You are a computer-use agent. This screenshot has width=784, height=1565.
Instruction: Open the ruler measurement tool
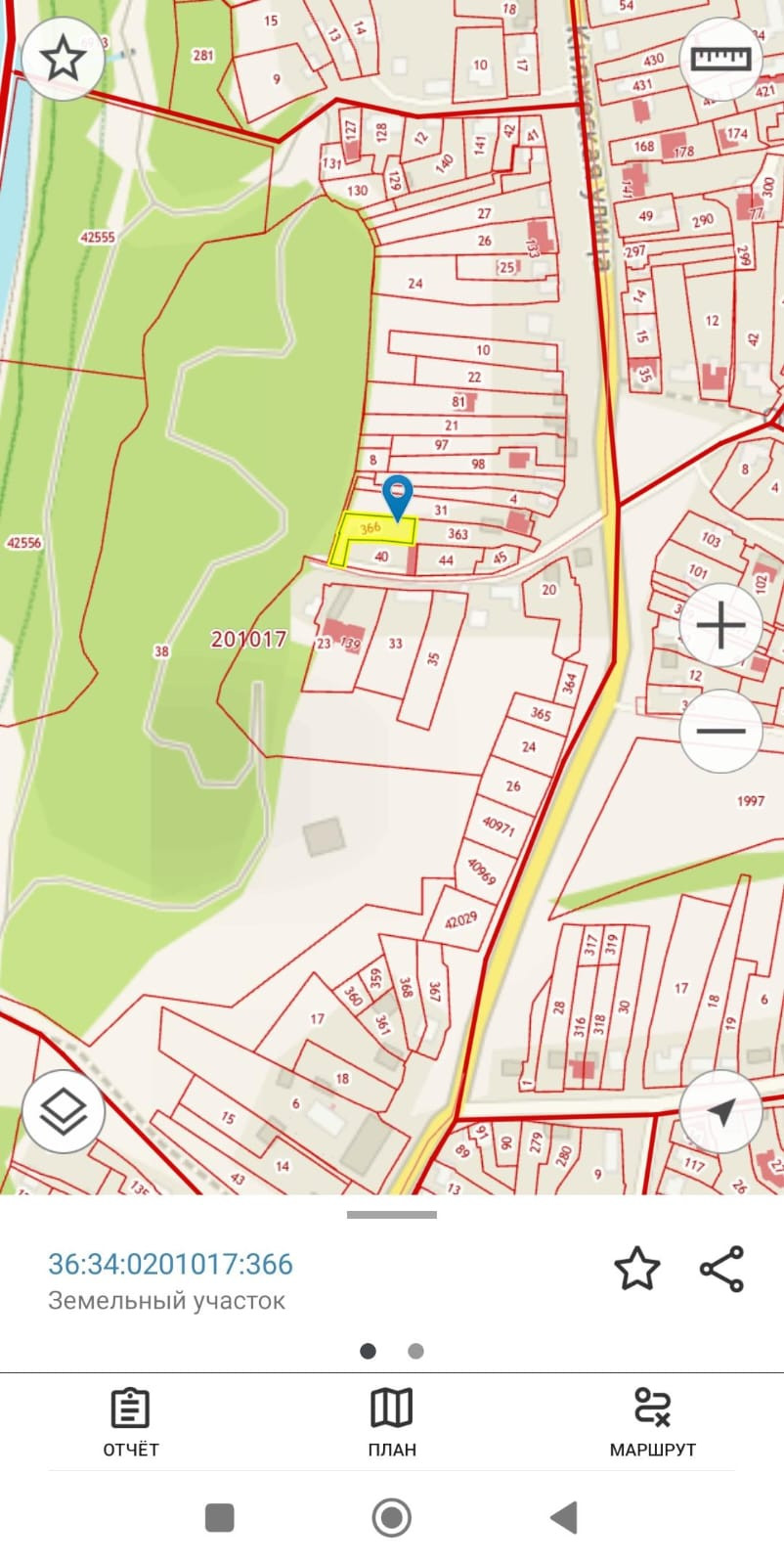(720, 59)
